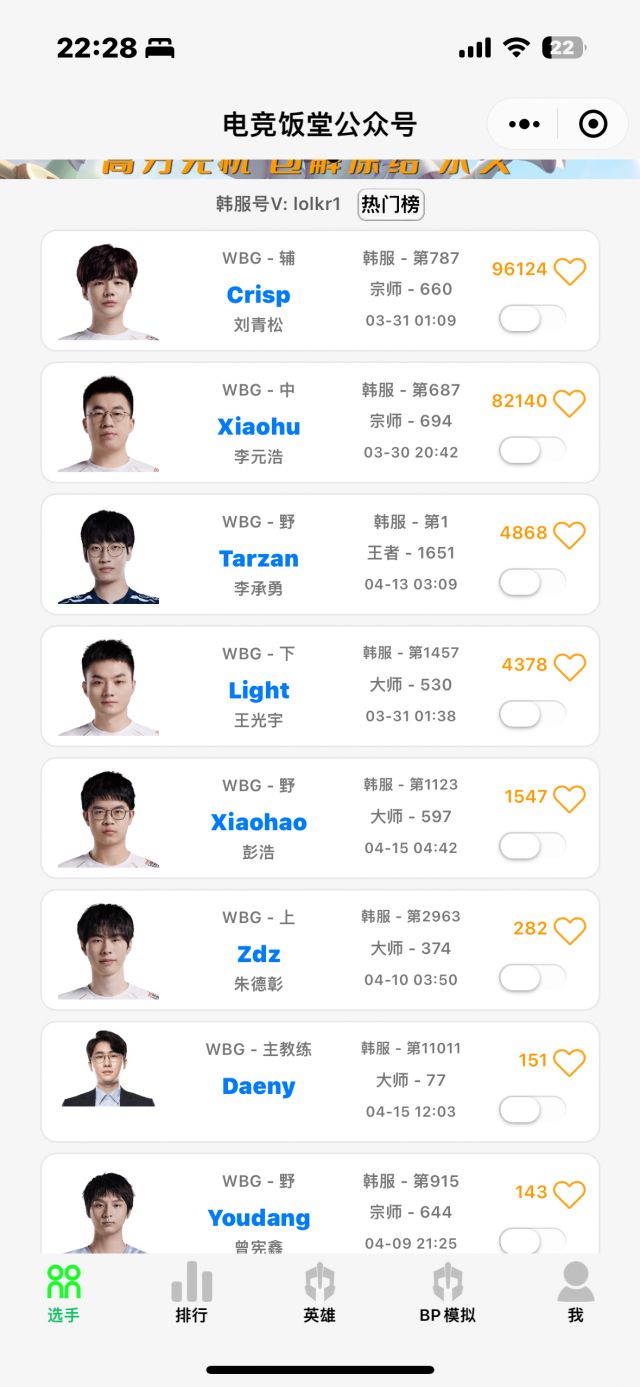Open Light's player card

pyautogui.click(x=259, y=690)
